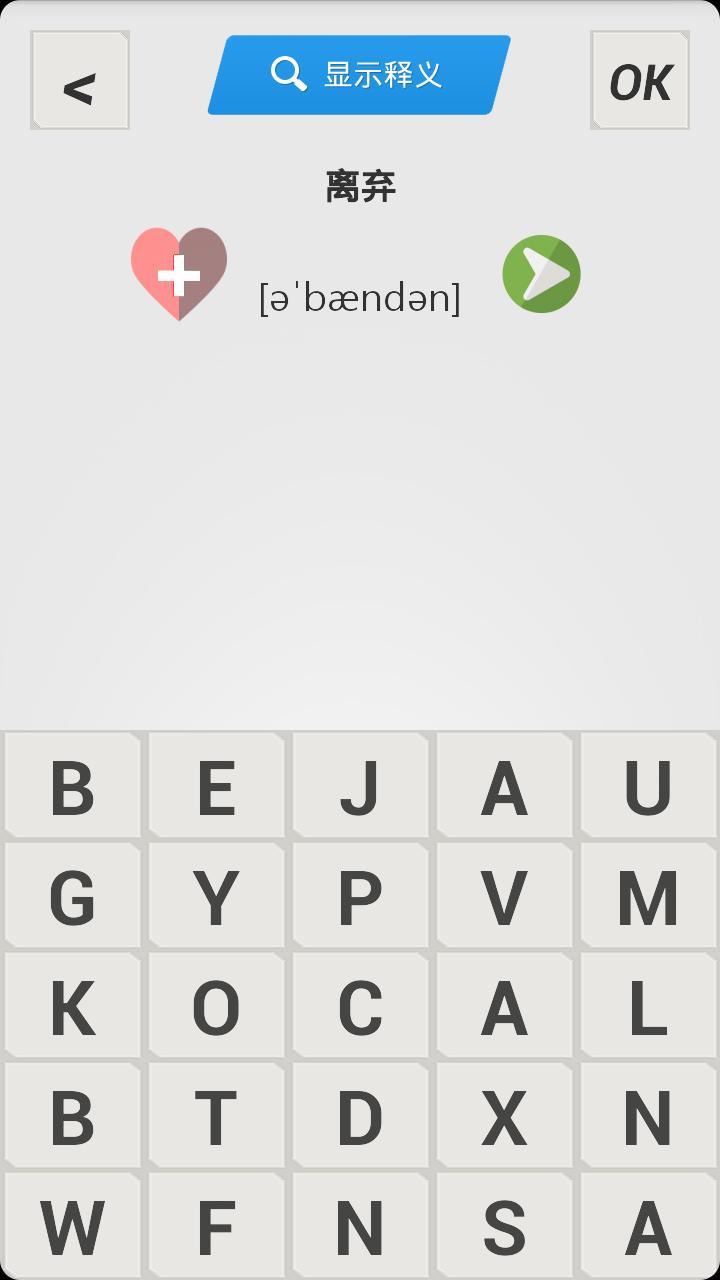The height and width of the screenshot is (1280, 720).
Task: Select the letter E tile
Action: pyautogui.click(x=216, y=786)
